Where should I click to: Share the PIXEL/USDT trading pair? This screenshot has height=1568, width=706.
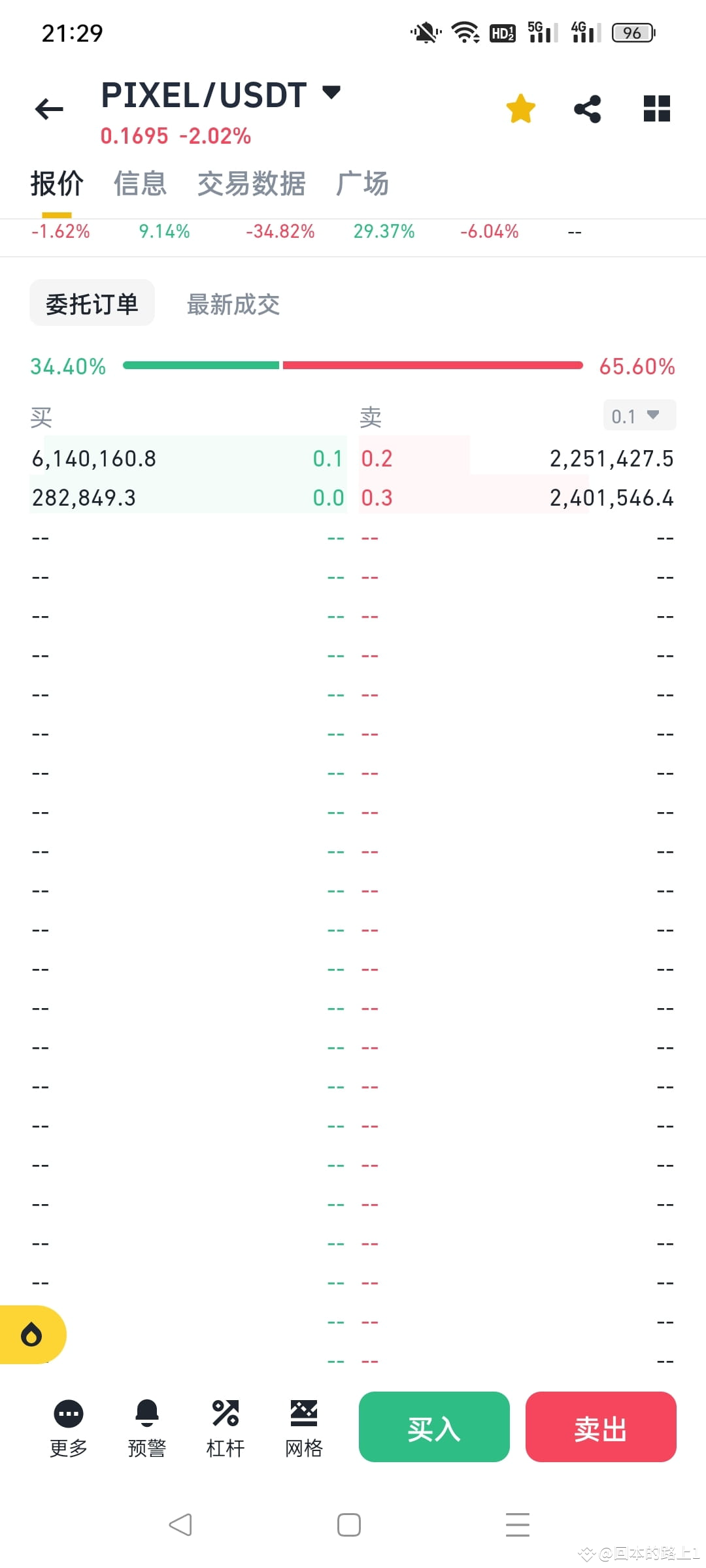click(x=588, y=108)
